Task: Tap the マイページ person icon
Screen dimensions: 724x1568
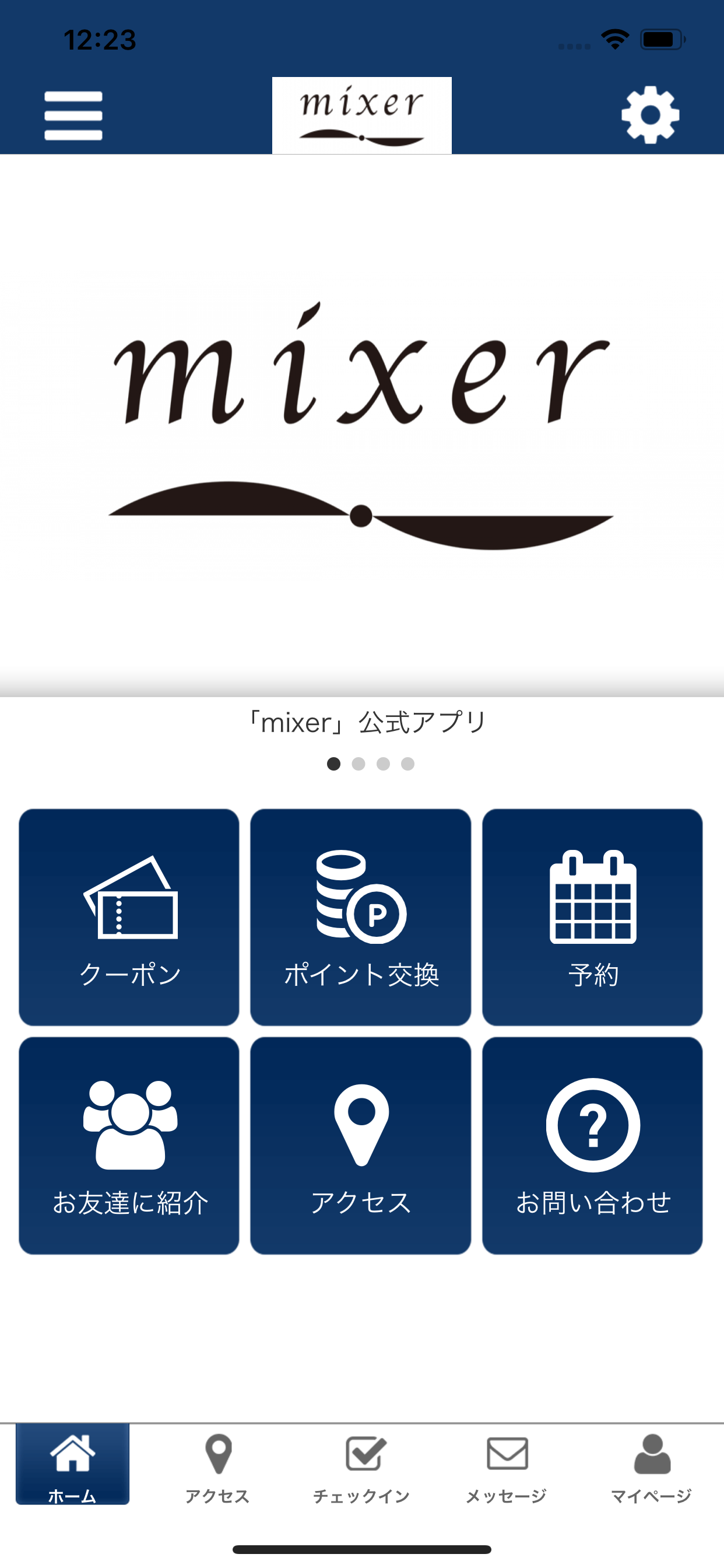Action: [x=650, y=1456]
